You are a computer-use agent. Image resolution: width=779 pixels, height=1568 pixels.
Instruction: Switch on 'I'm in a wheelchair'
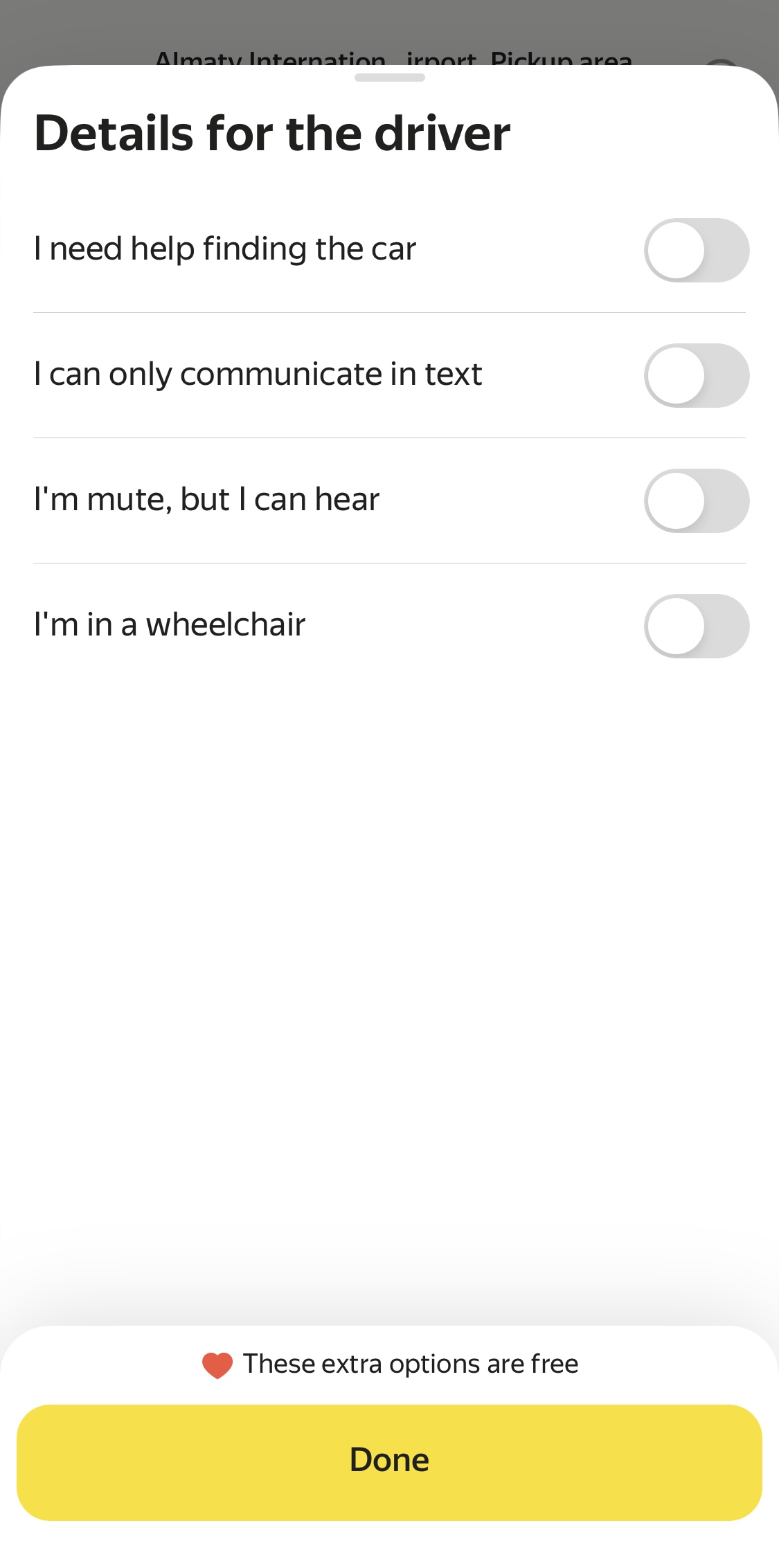(x=696, y=626)
